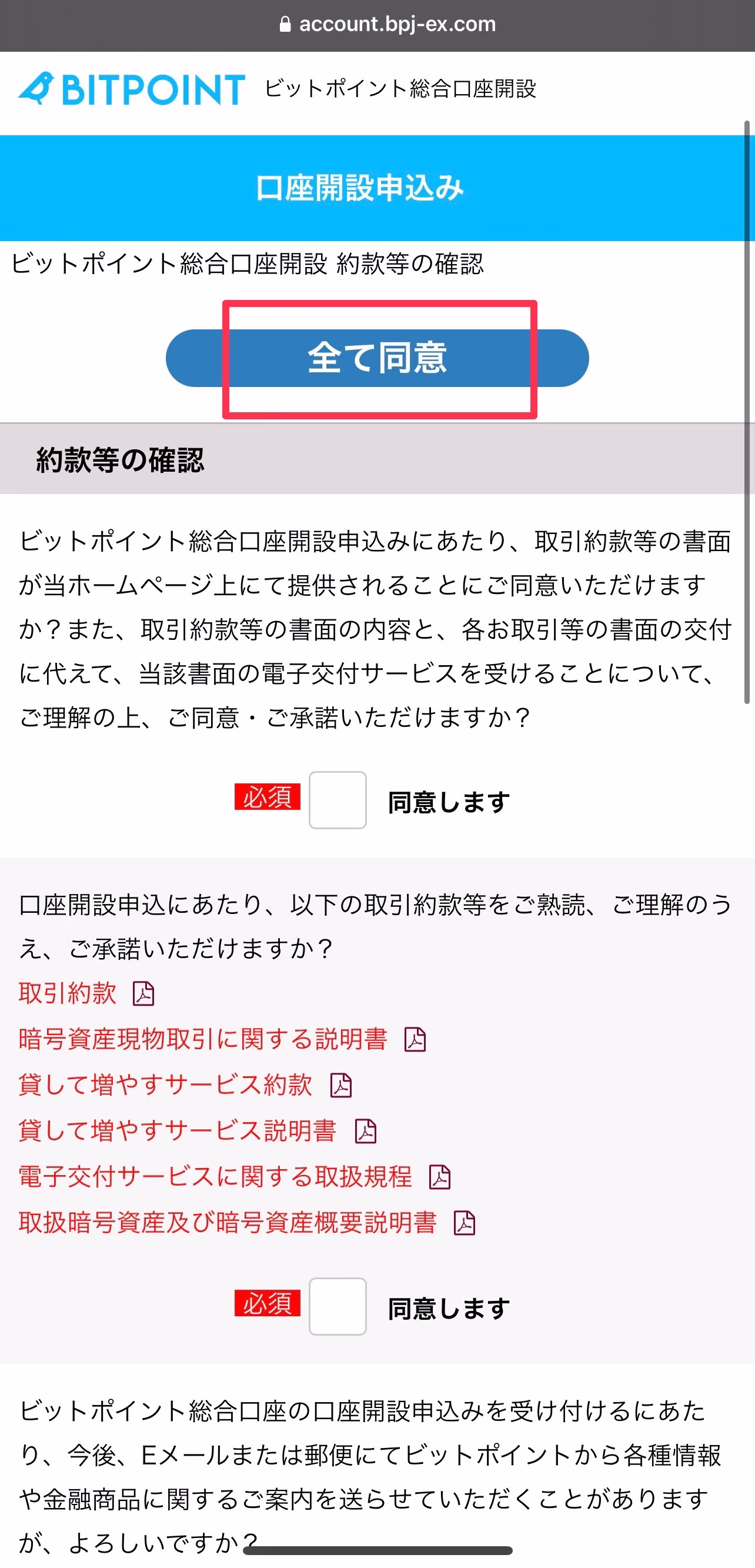
Task: Open the 取引約款 PDF link
Action: [68, 993]
